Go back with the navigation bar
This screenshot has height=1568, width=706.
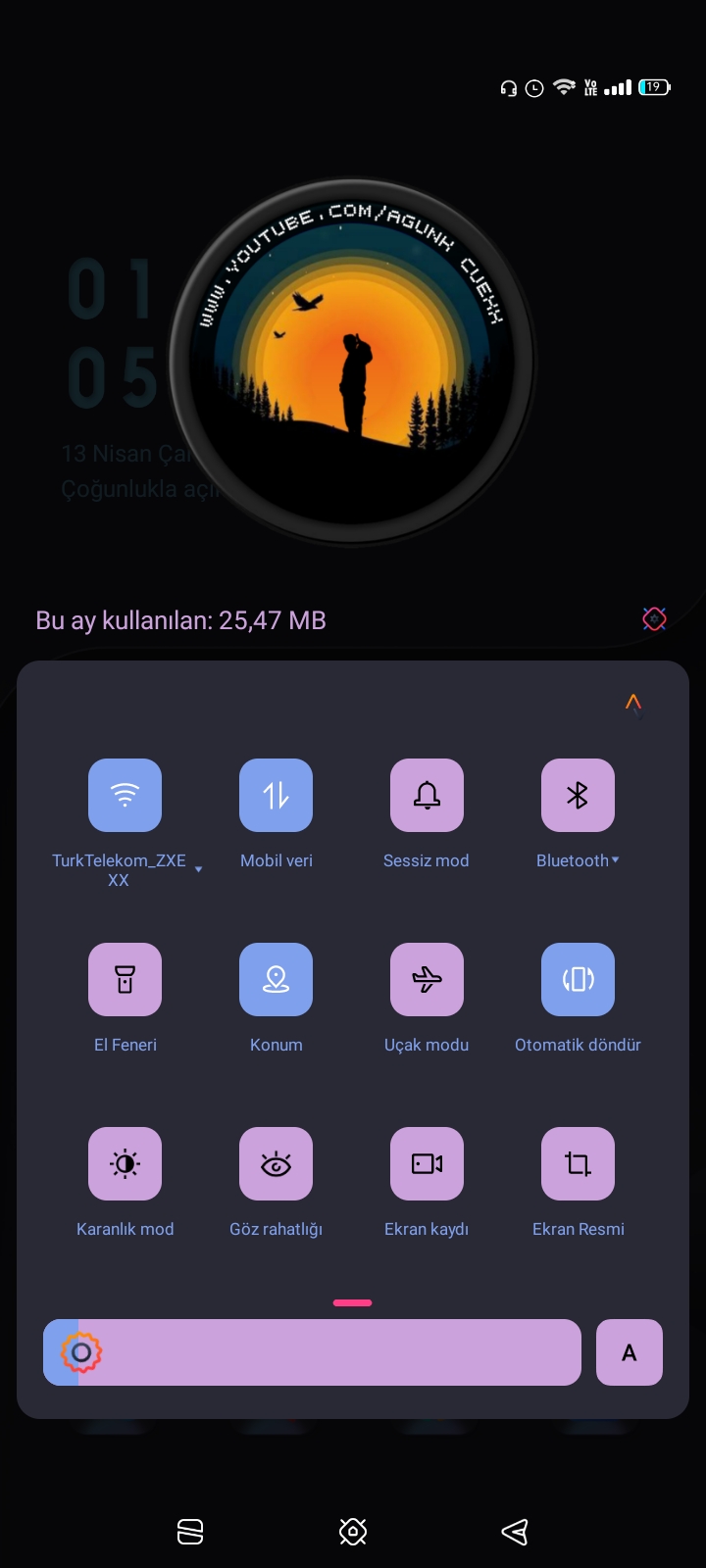coord(515,1532)
